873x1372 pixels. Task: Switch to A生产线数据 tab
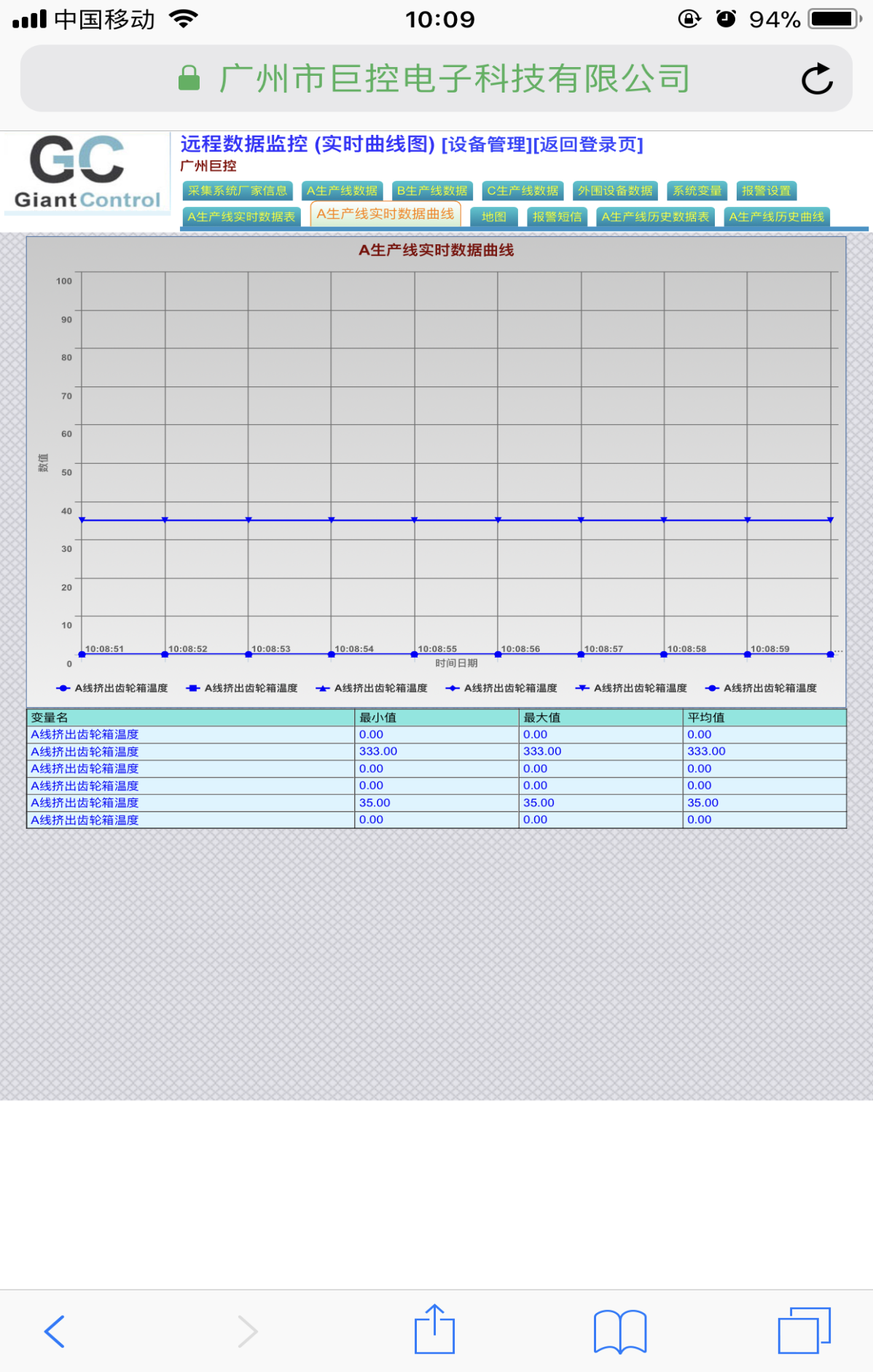click(342, 191)
